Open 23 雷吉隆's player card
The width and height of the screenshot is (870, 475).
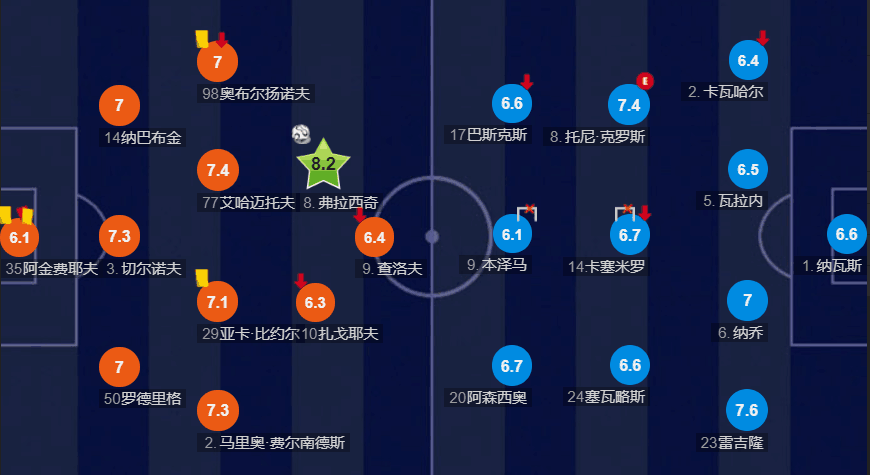pyautogui.click(x=748, y=410)
